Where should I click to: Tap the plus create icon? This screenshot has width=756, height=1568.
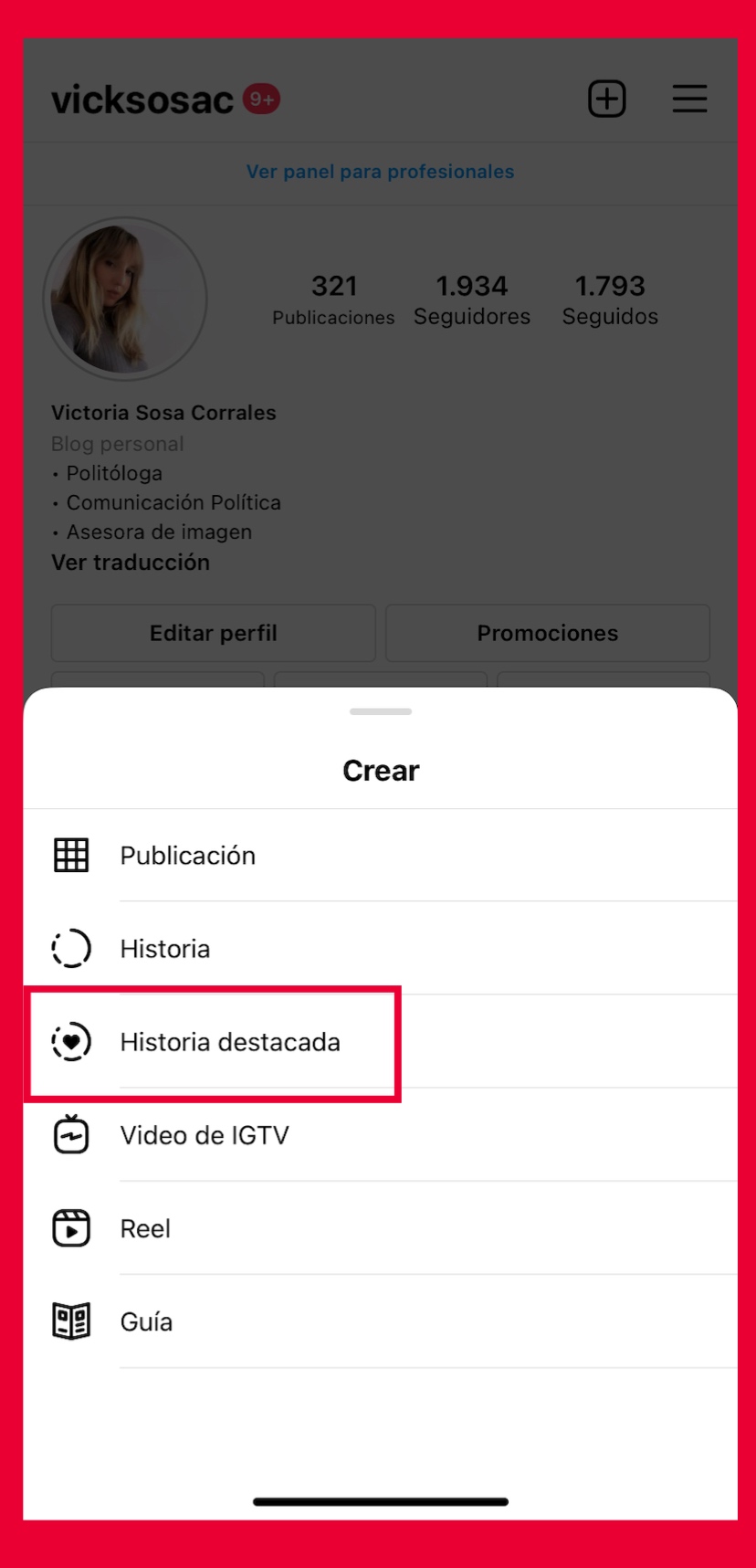[606, 99]
